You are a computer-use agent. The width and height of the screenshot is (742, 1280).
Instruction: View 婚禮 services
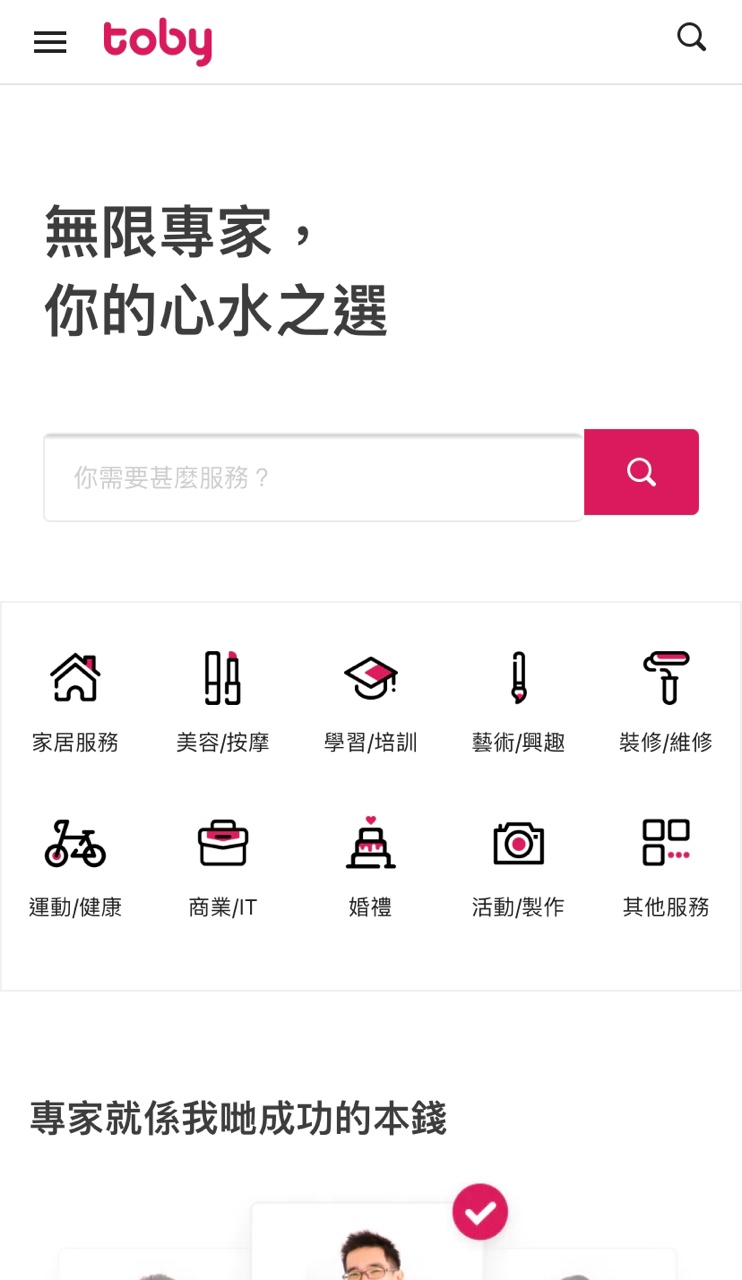click(x=370, y=865)
